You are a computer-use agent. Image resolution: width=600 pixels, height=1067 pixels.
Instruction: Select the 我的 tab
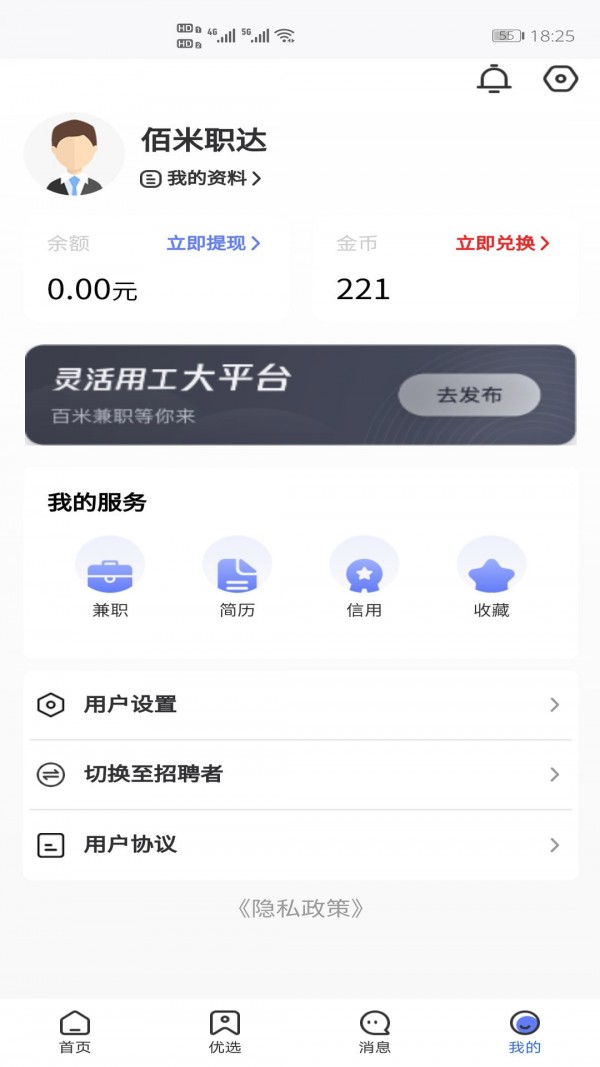click(525, 1032)
